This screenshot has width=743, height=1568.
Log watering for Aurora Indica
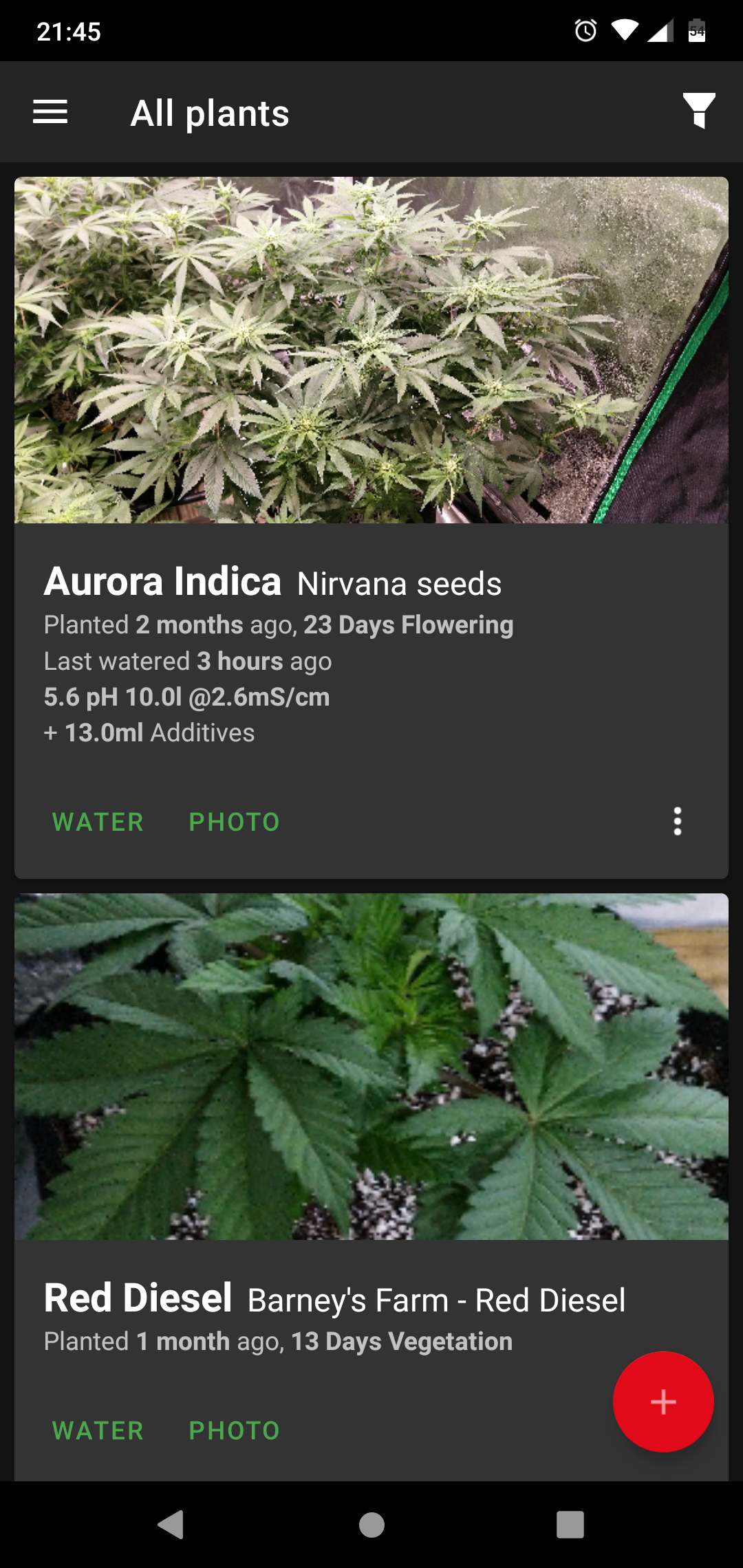tap(98, 822)
